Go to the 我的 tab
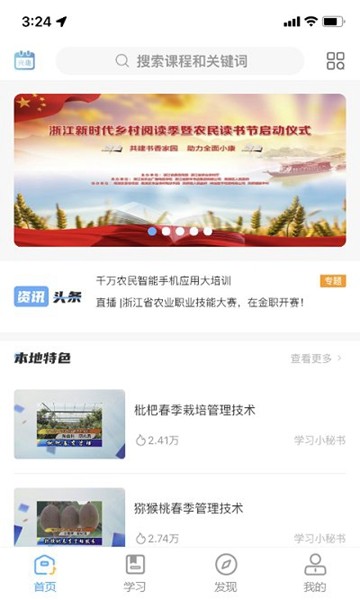360x600 pixels. click(x=315, y=573)
